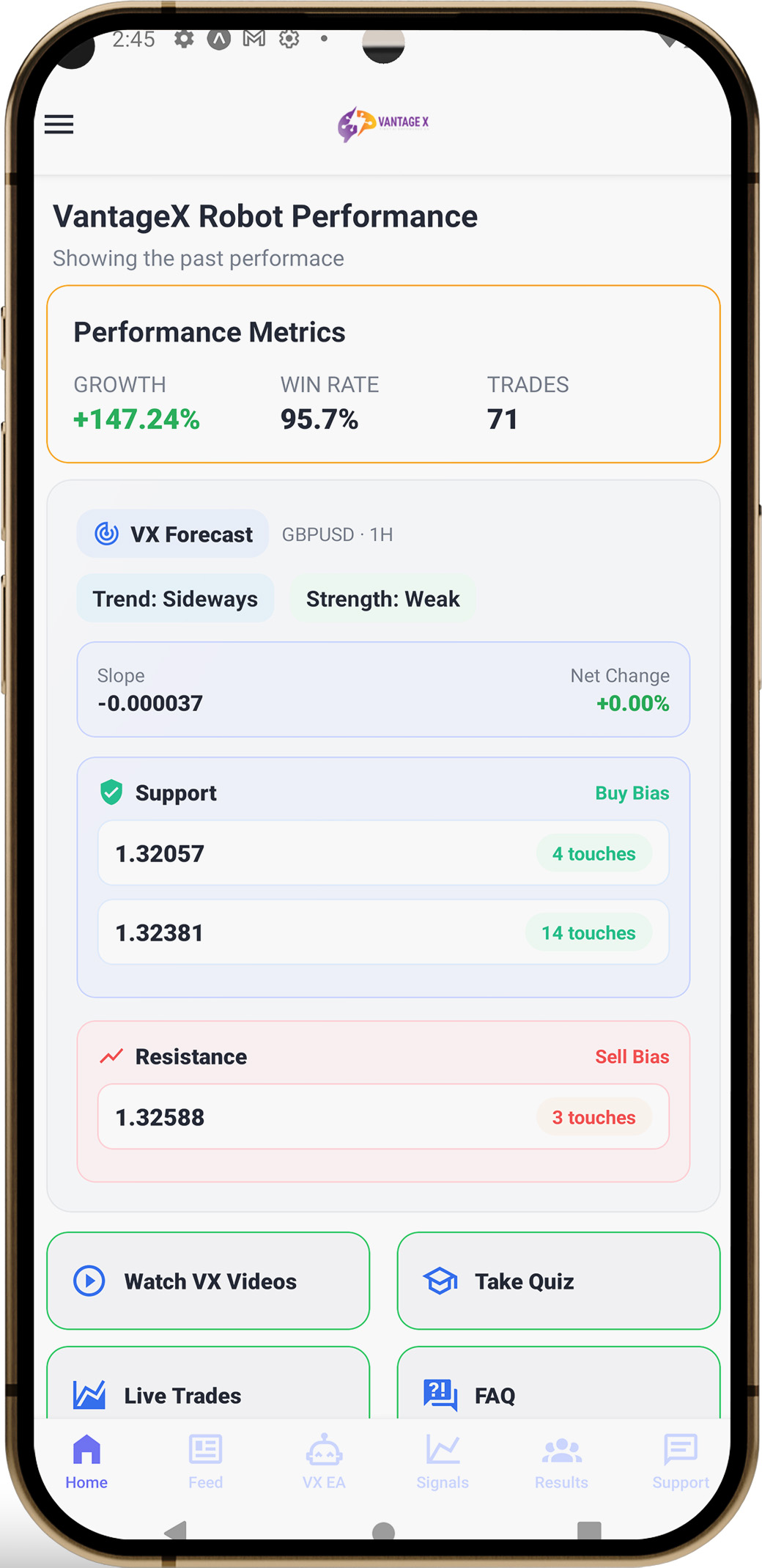Select the Support tab in bottom navigation

[x=680, y=1462]
